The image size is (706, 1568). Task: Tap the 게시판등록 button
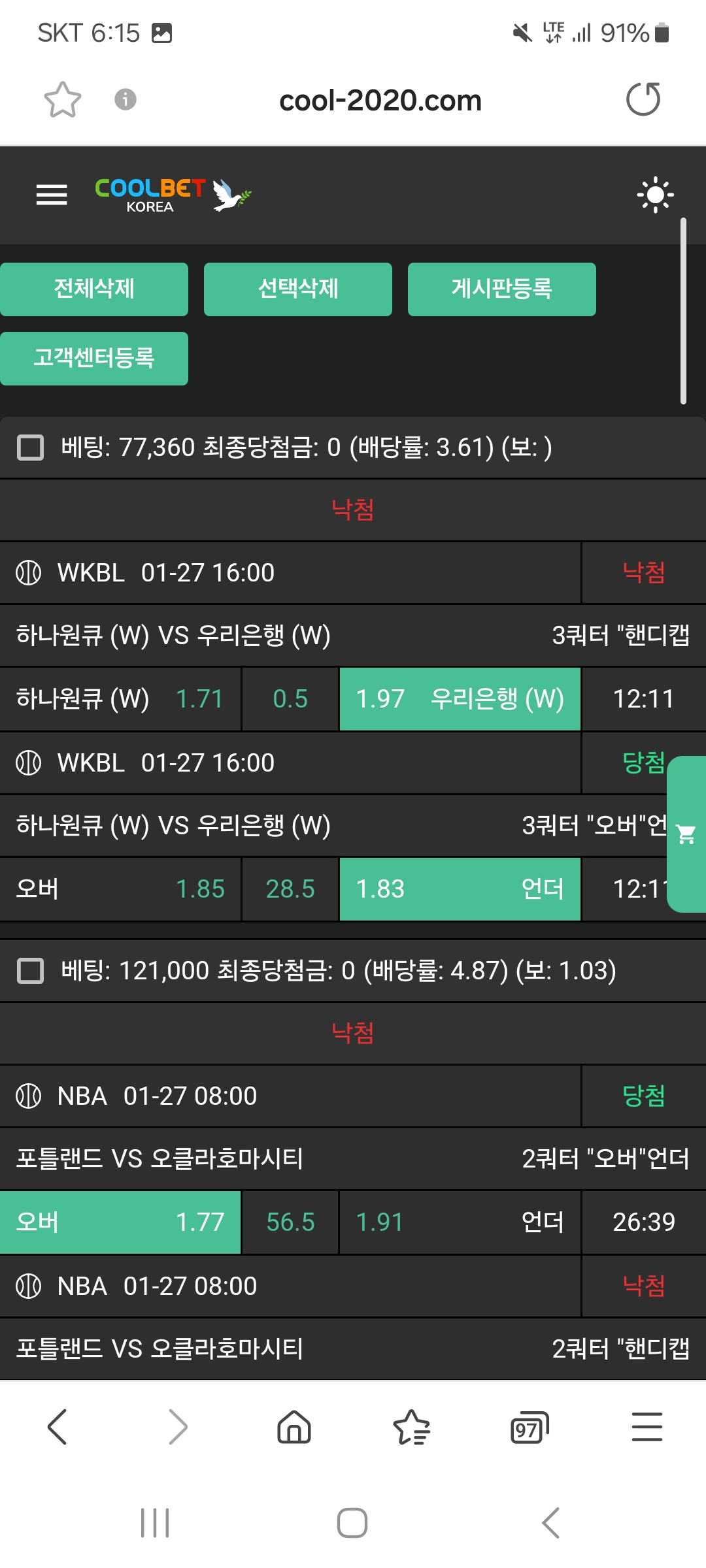501,289
